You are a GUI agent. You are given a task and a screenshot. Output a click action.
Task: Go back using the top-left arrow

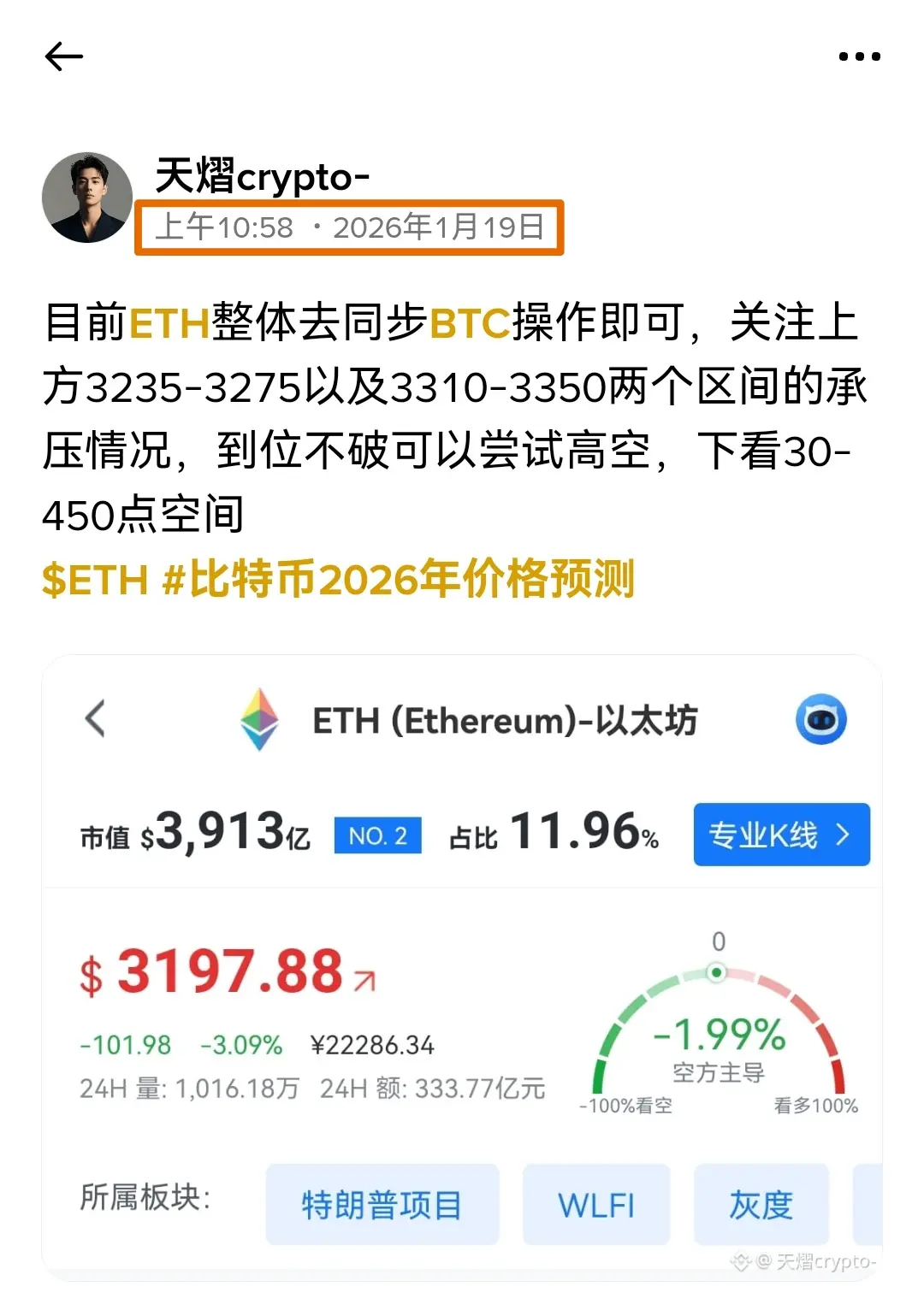click(64, 57)
